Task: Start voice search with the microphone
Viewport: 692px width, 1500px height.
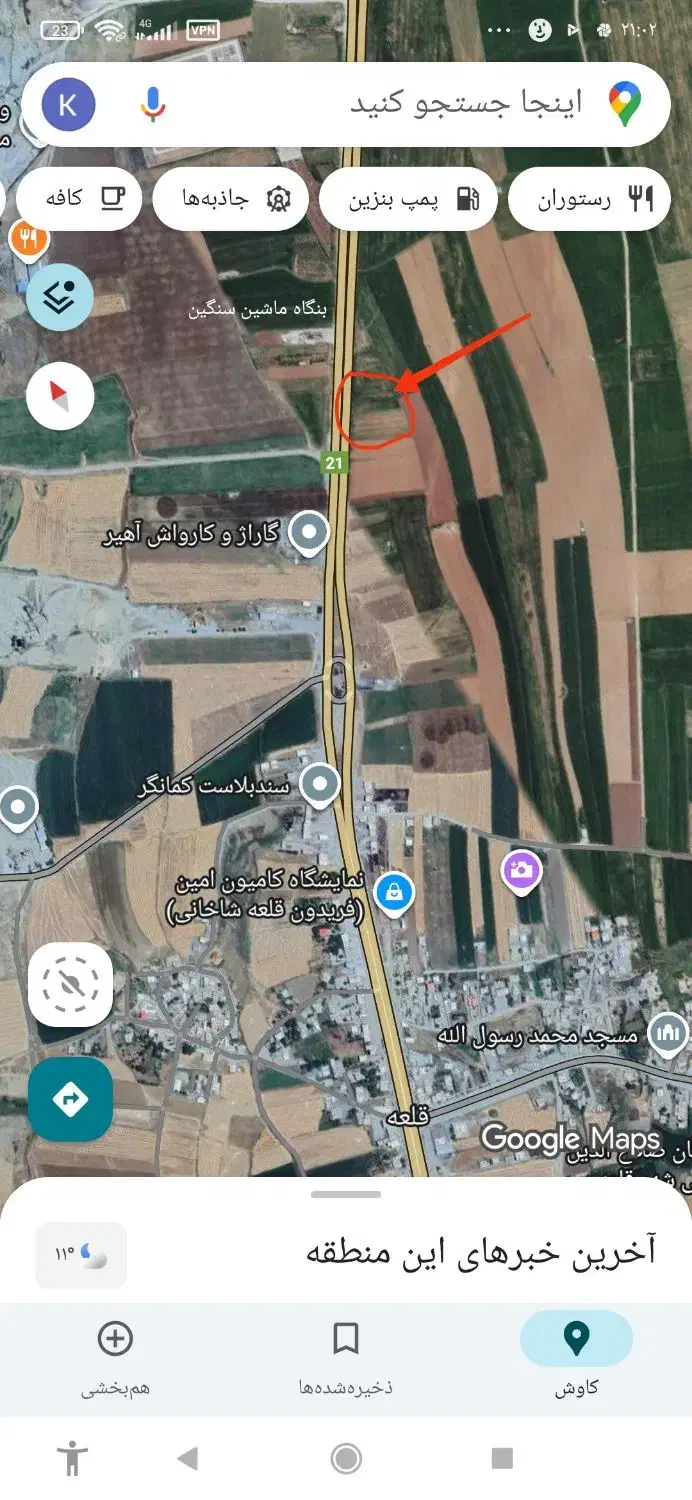Action: point(152,104)
